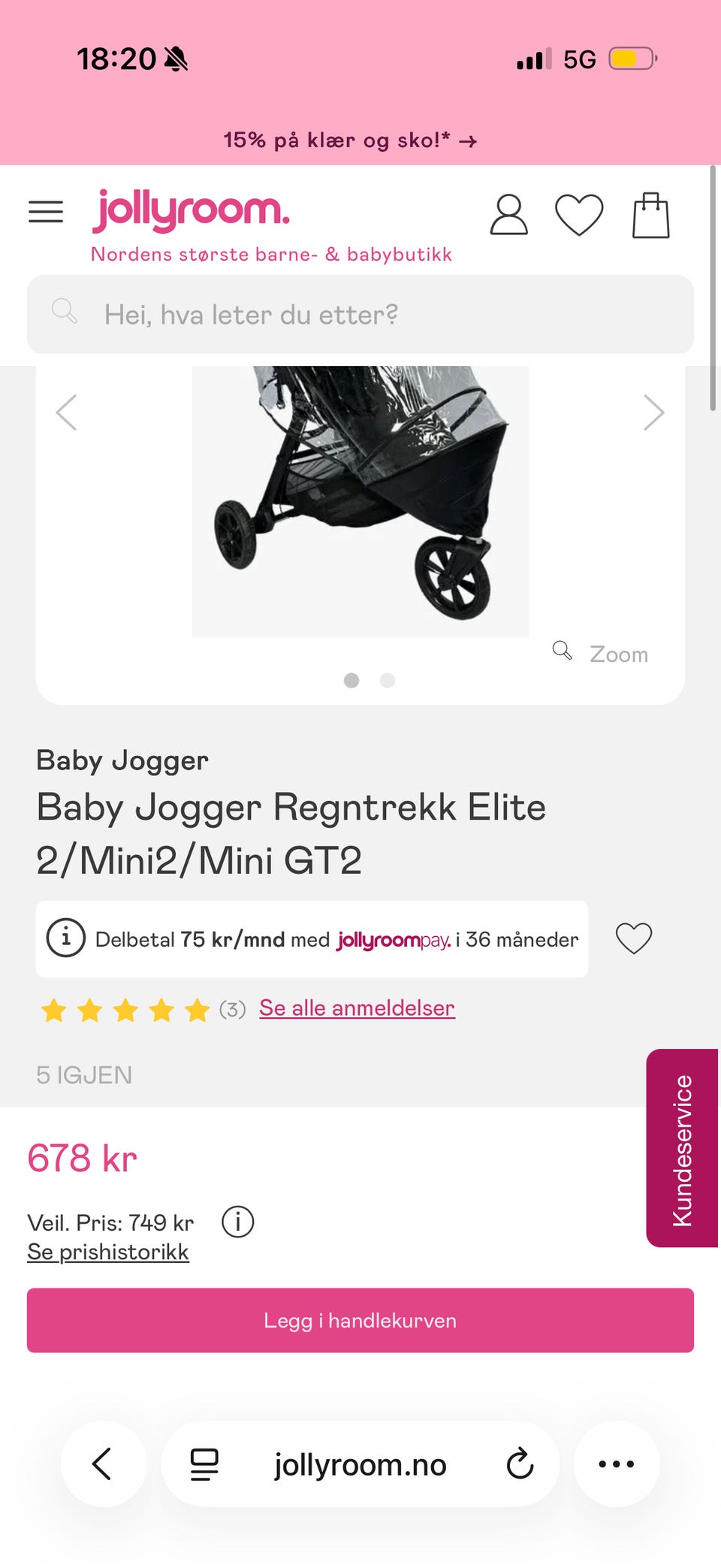The height and width of the screenshot is (1568, 721).
Task: Toggle the product favorite heart
Action: click(x=633, y=938)
